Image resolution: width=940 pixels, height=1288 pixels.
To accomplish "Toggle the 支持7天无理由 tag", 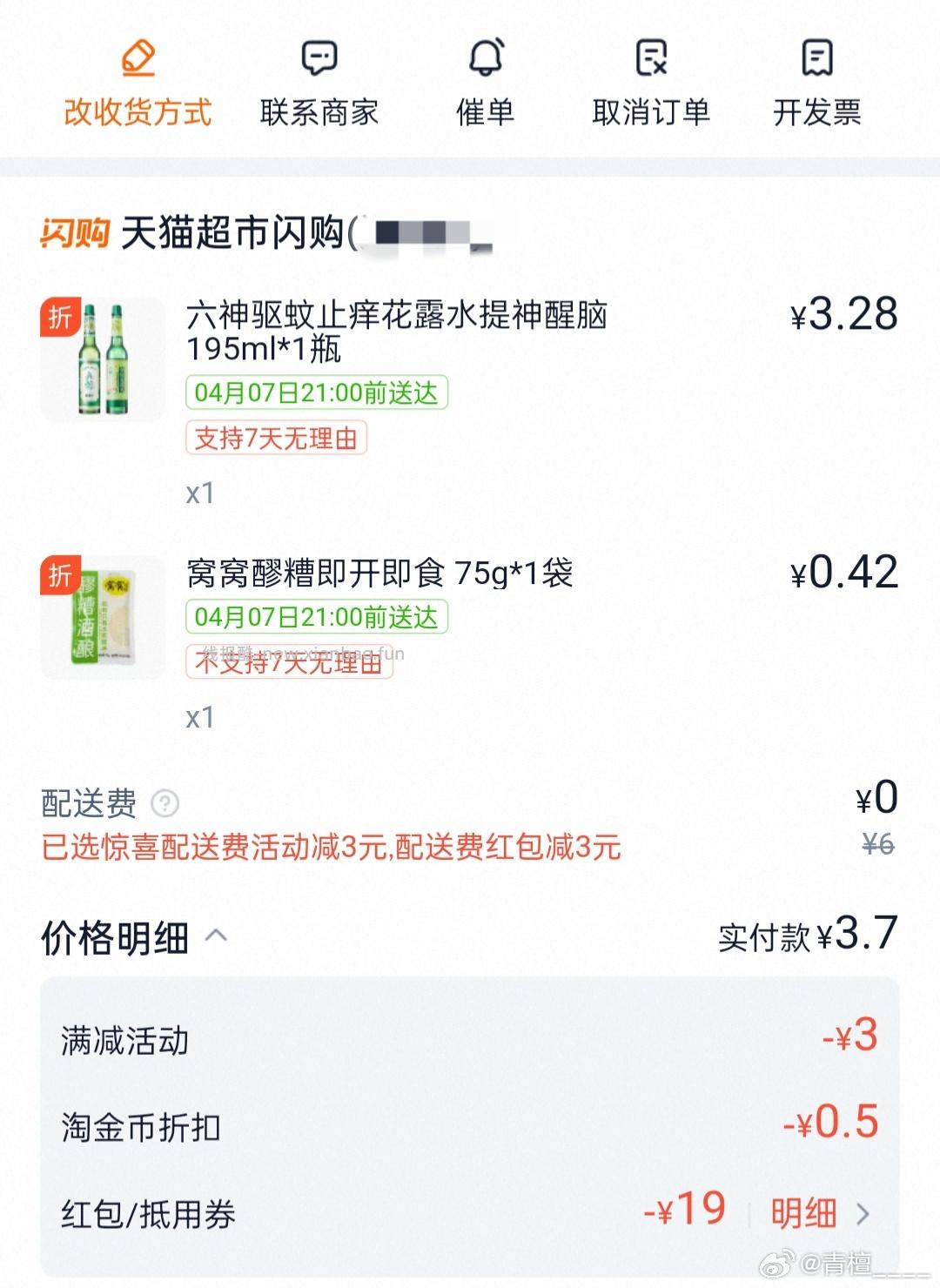I will tap(276, 439).
